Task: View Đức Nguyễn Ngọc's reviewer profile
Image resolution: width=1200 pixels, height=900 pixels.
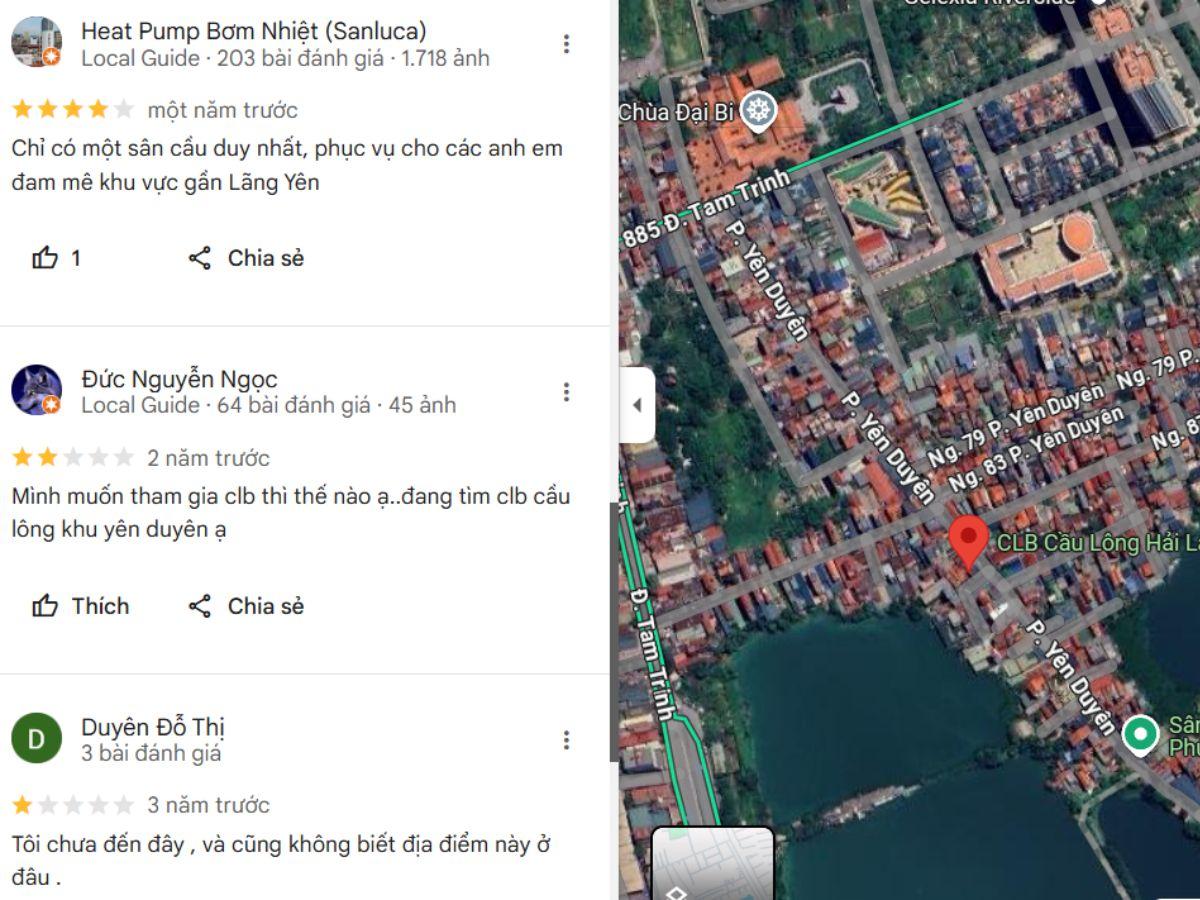Action: click(179, 379)
